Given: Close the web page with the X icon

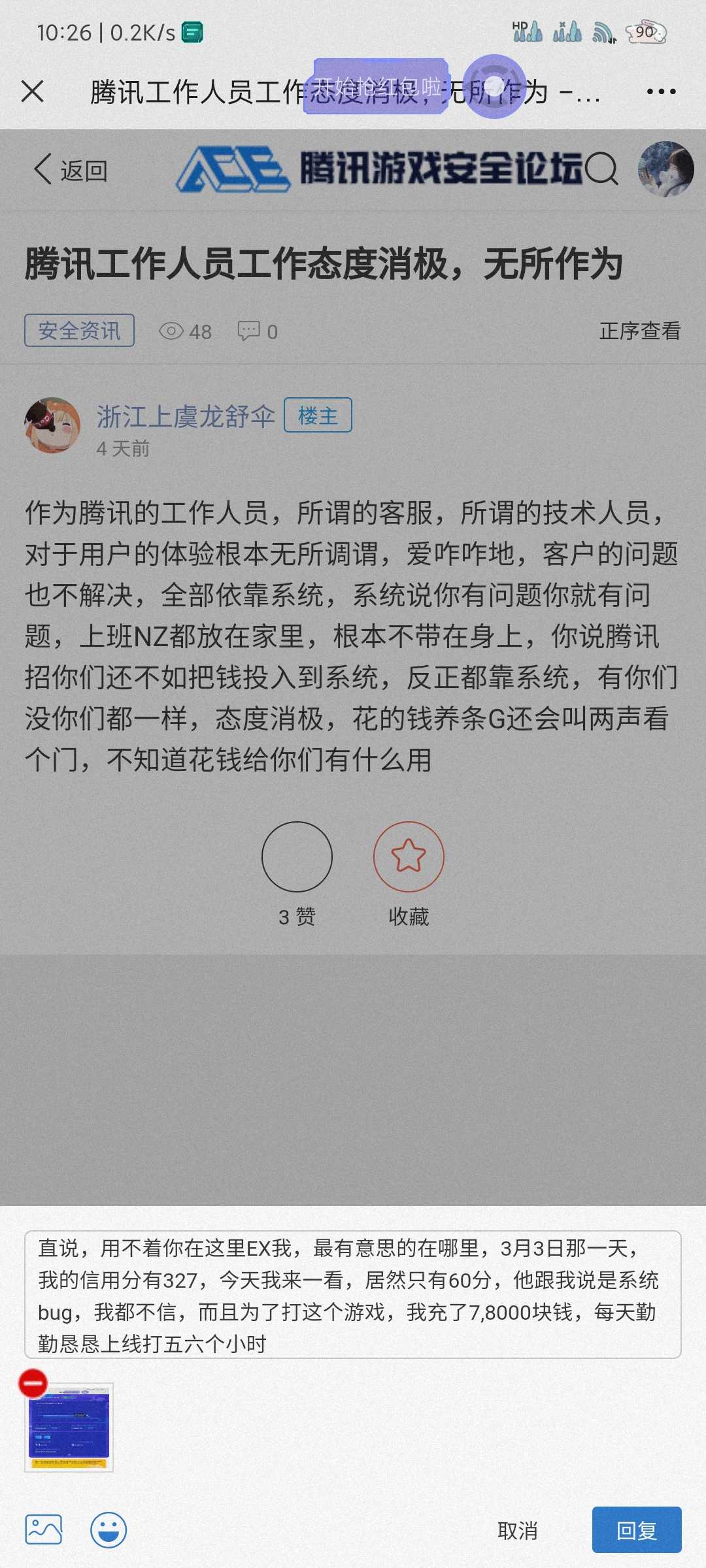Looking at the screenshot, I should coord(33,91).
